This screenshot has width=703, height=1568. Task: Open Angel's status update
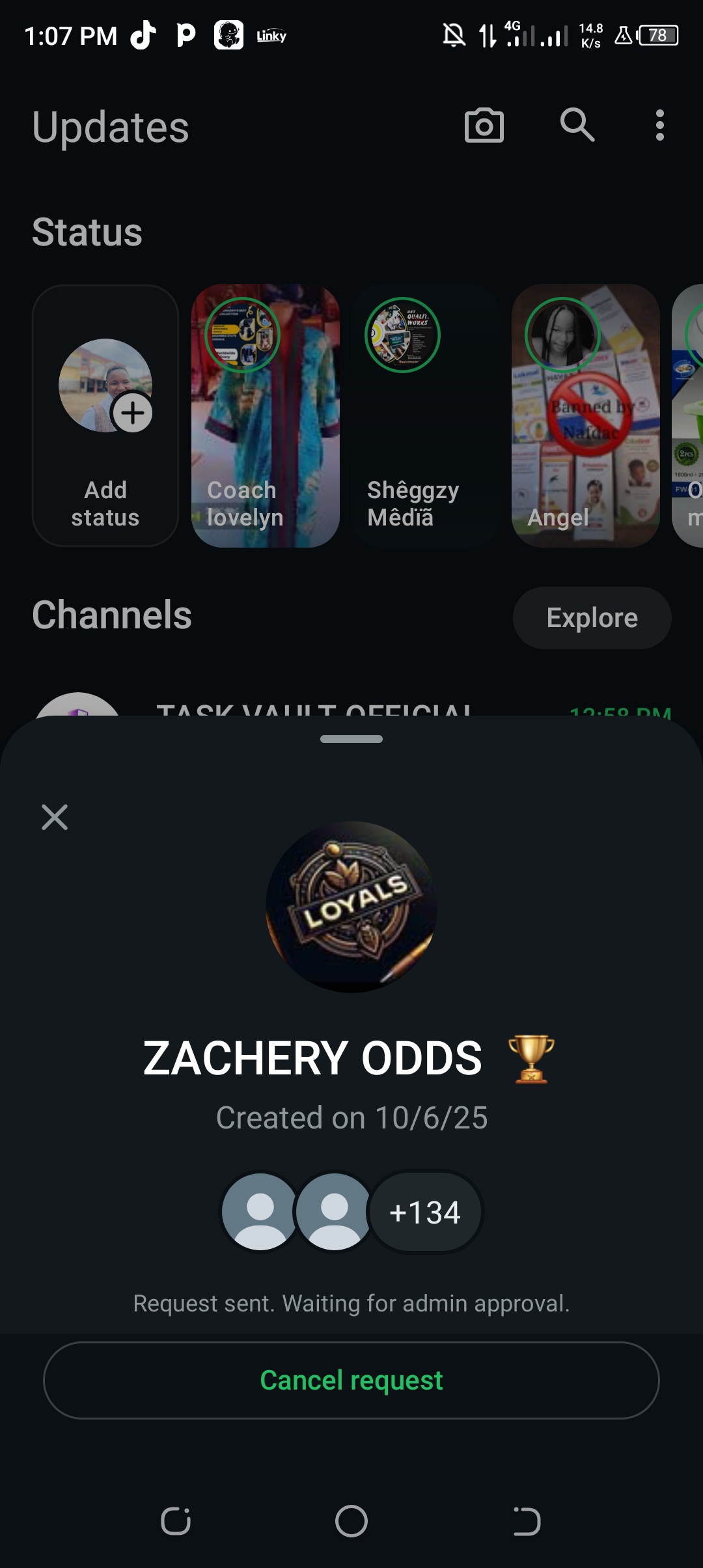tap(585, 415)
